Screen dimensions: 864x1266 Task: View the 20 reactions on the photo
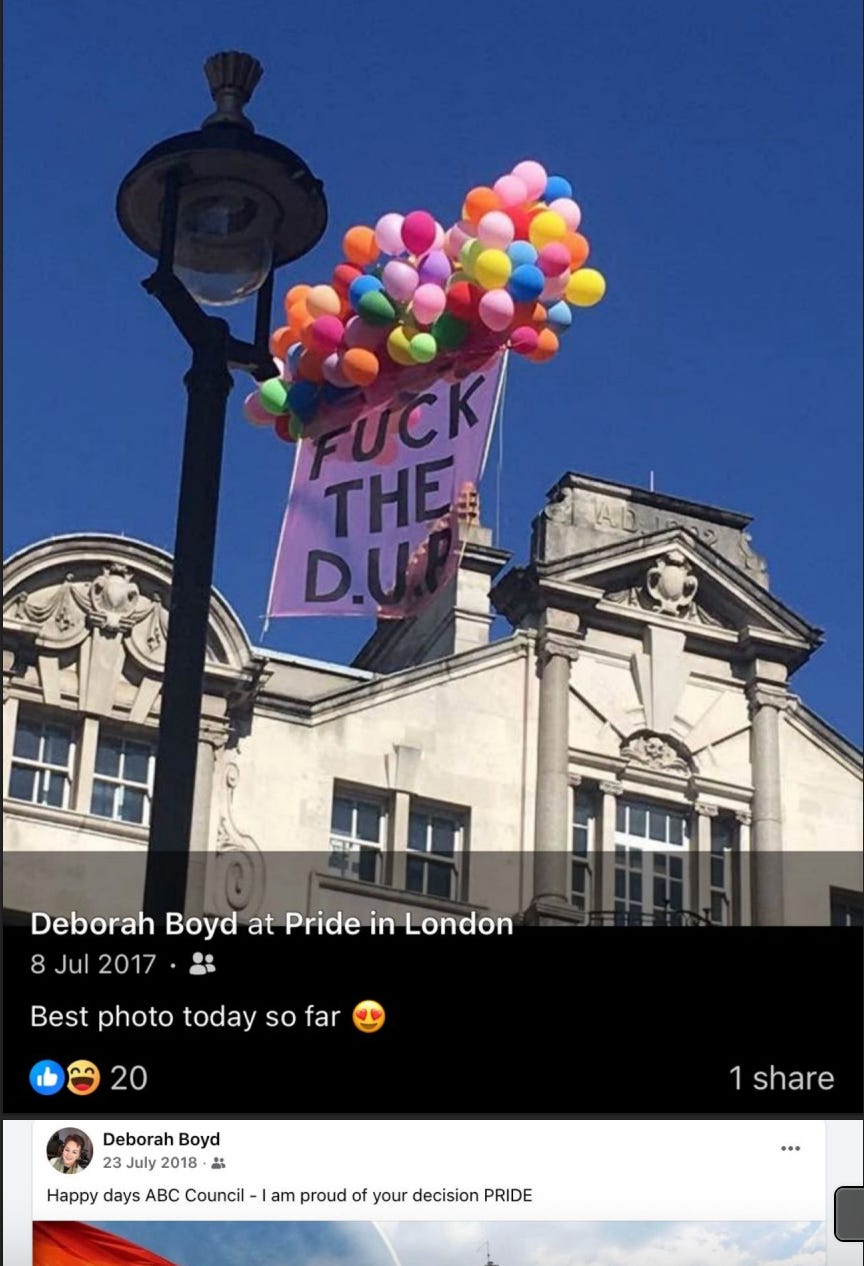tap(90, 1077)
